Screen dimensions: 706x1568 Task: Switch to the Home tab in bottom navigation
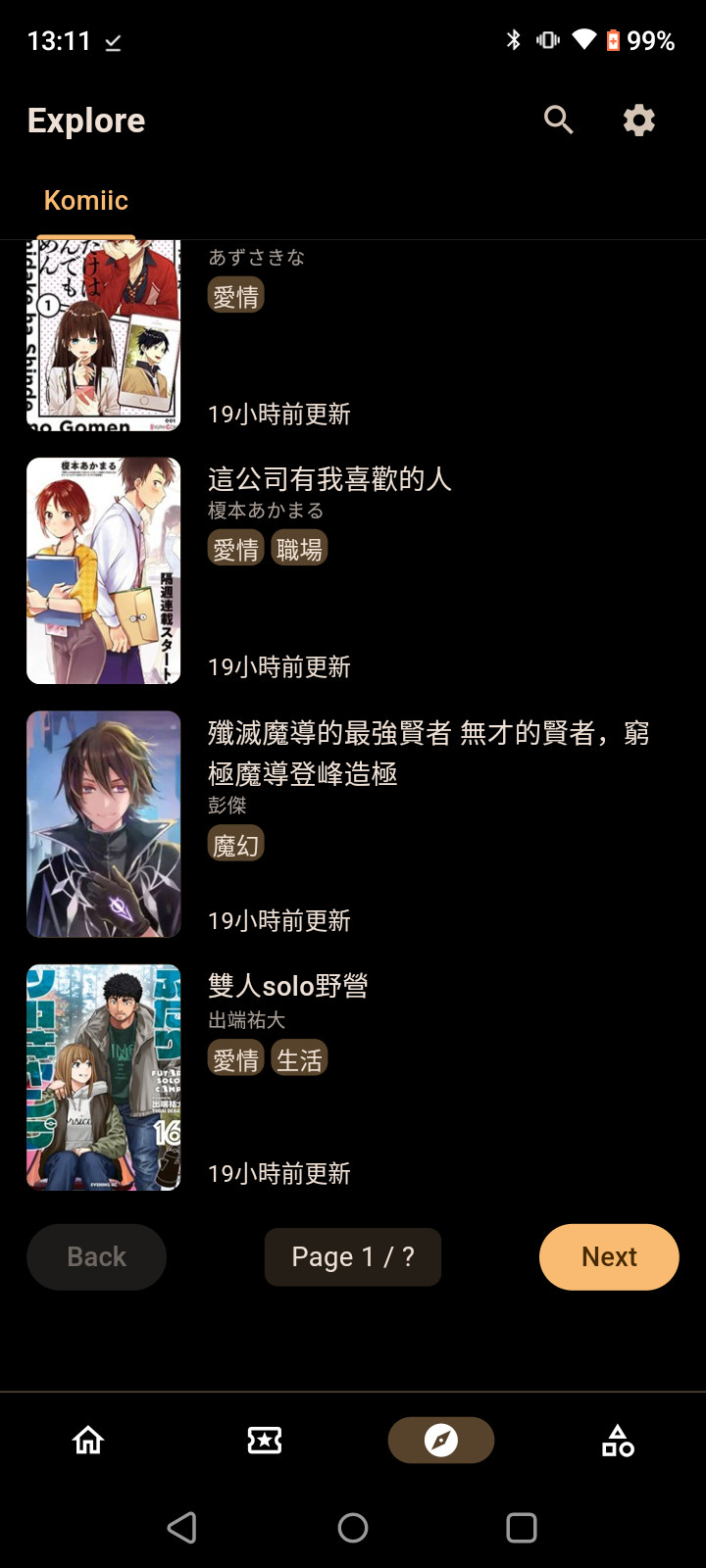(x=88, y=1440)
